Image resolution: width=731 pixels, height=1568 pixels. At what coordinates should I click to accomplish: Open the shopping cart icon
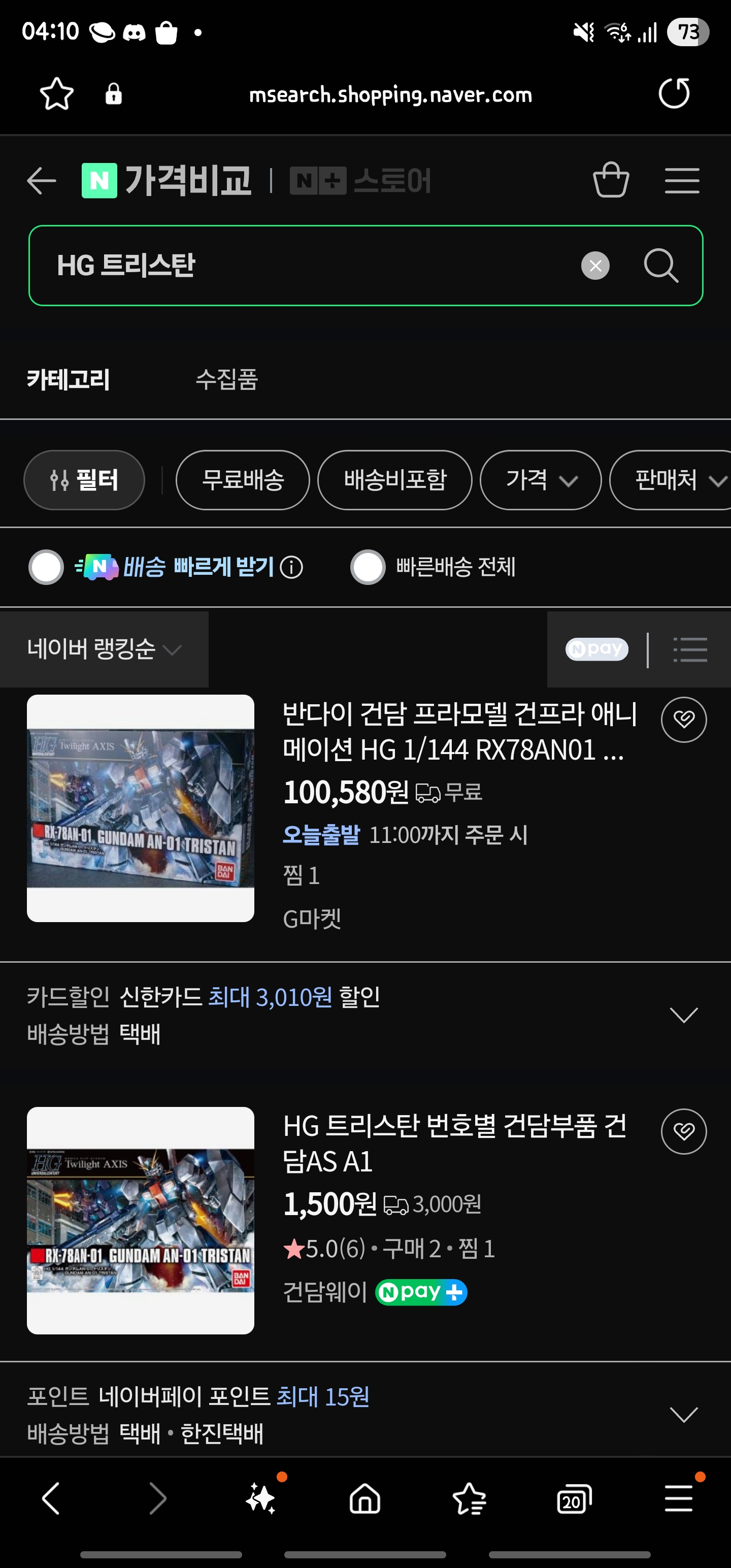tap(611, 180)
